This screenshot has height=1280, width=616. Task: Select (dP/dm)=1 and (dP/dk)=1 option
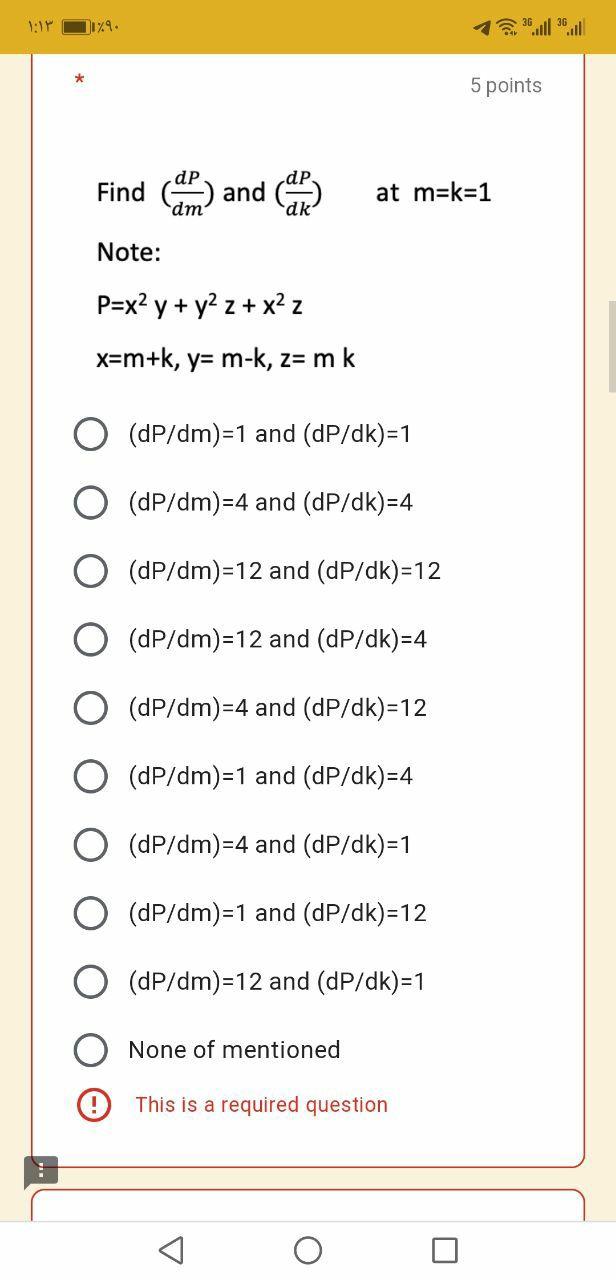91,434
